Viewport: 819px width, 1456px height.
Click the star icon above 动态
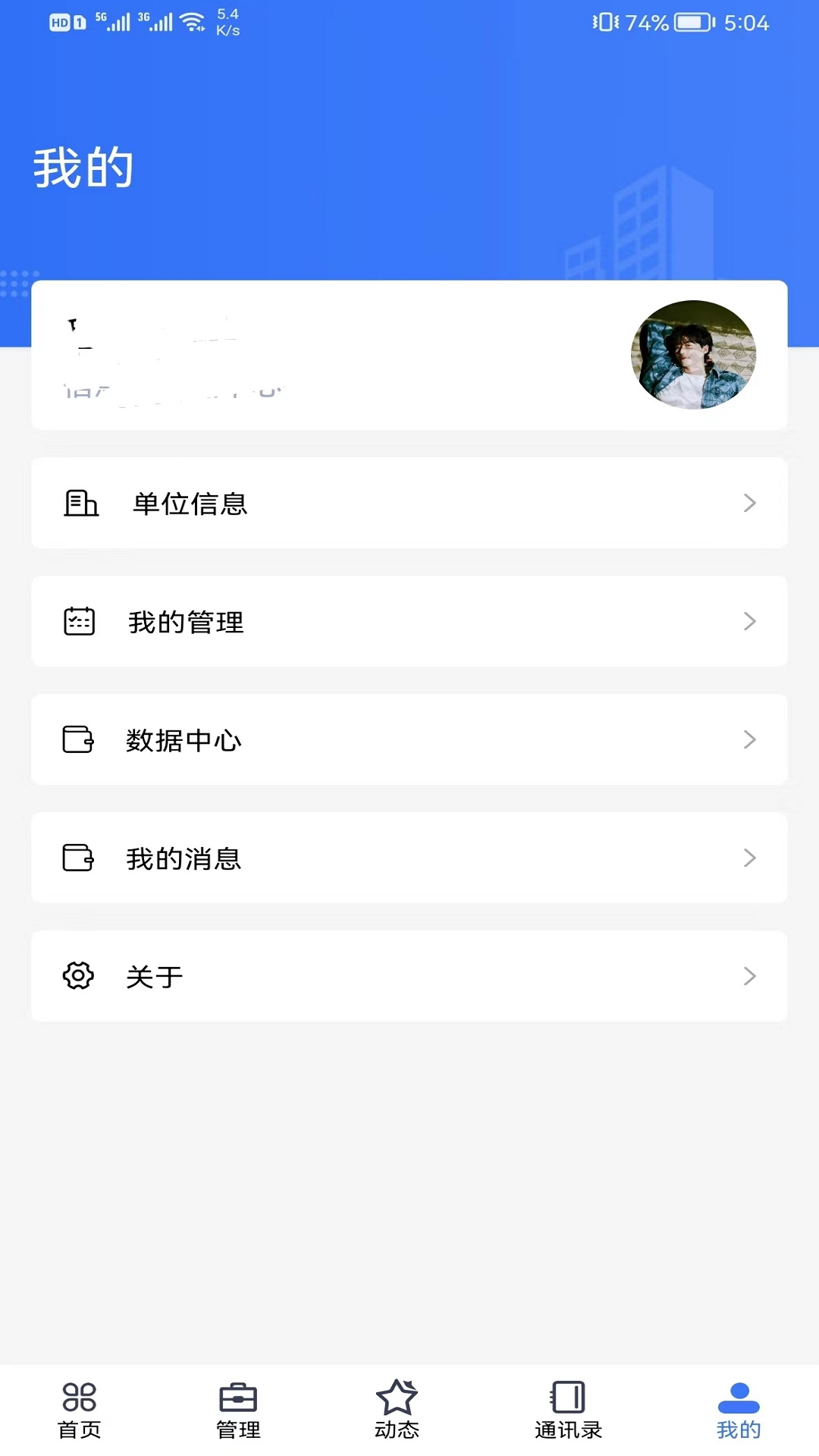[397, 1398]
